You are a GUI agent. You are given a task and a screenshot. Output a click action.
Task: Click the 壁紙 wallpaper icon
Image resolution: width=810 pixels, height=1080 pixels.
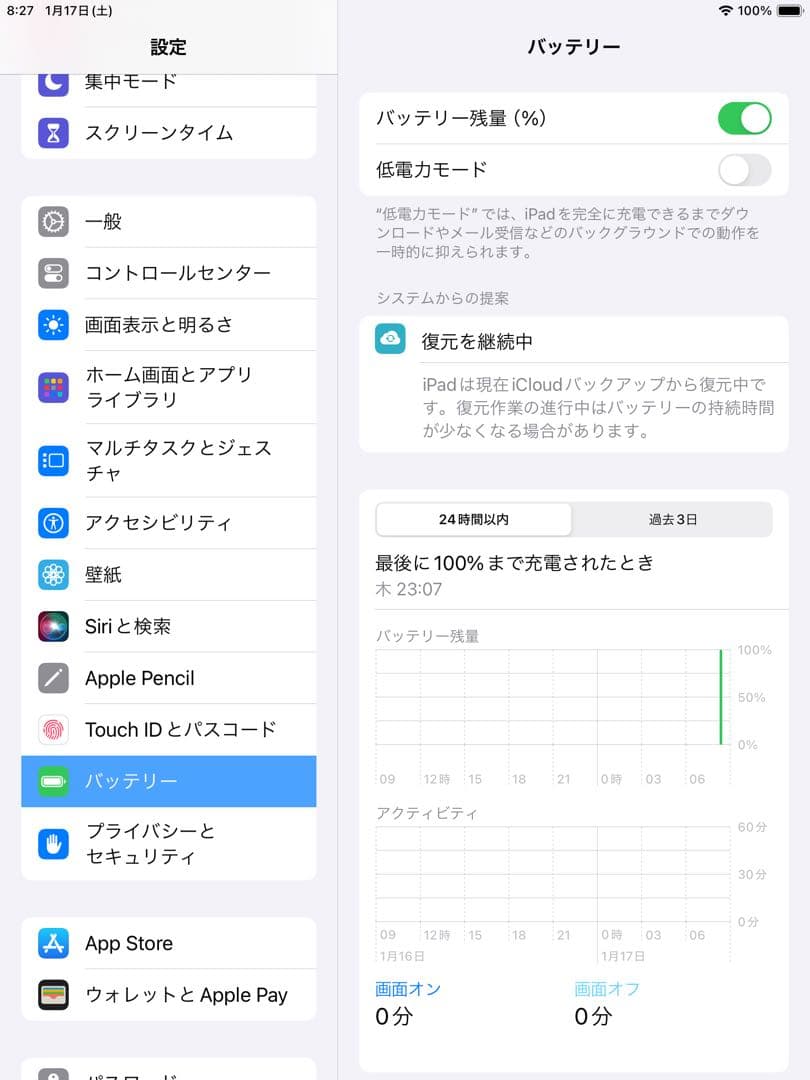(52, 573)
